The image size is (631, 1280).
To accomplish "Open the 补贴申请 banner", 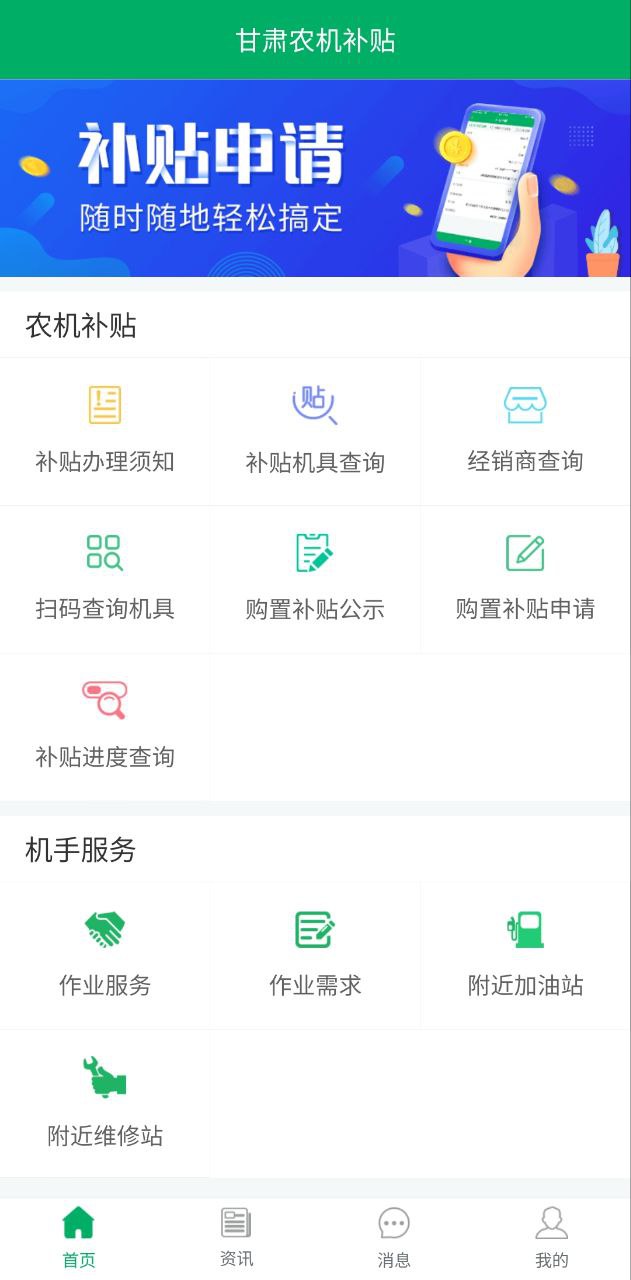I will click(x=315, y=178).
